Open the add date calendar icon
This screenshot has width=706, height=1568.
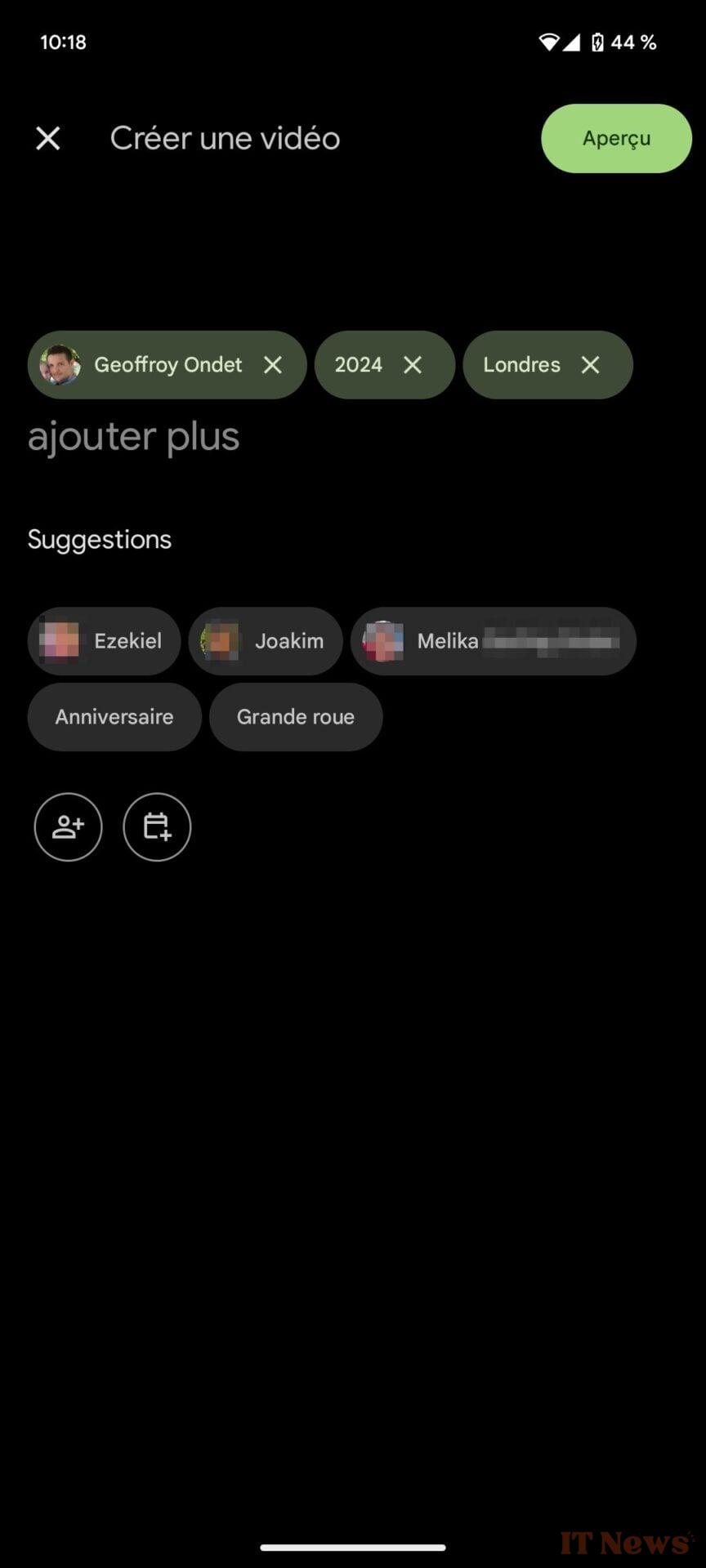(x=157, y=827)
